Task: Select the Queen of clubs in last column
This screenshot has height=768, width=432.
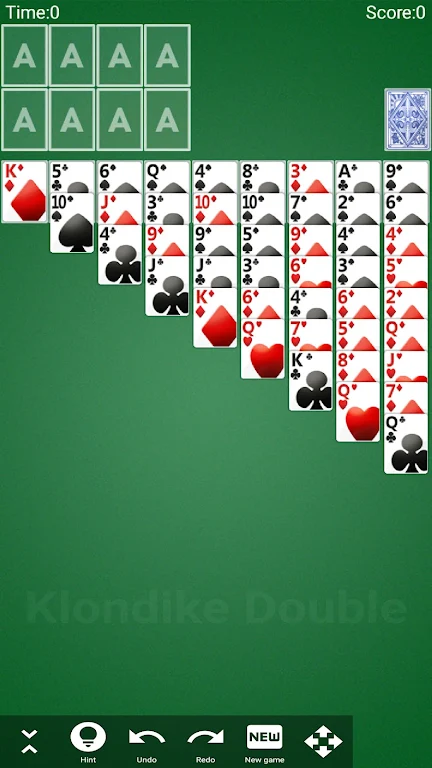Action: point(406,444)
